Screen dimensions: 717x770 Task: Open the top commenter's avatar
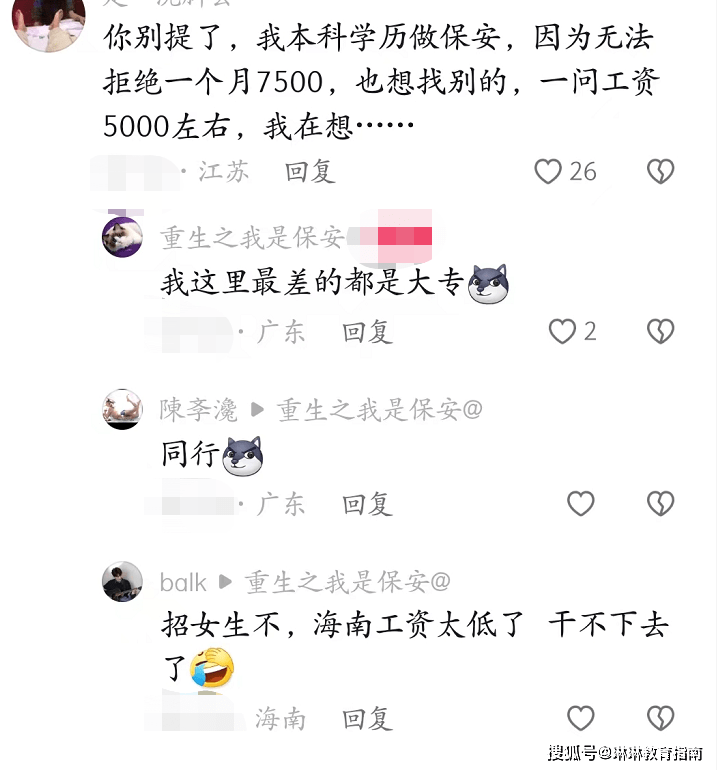[48, 22]
